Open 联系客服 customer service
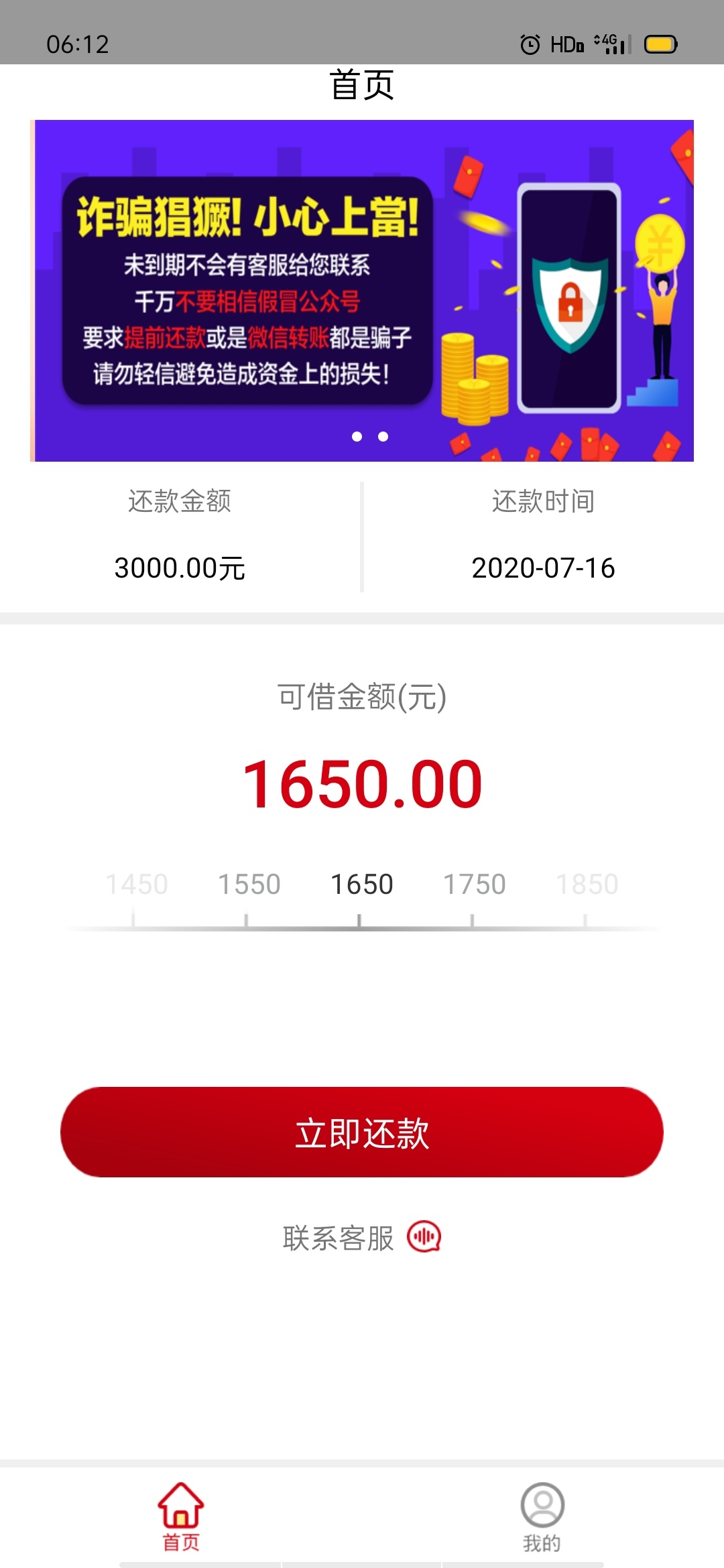This screenshot has width=724, height=1568. 362,1238
